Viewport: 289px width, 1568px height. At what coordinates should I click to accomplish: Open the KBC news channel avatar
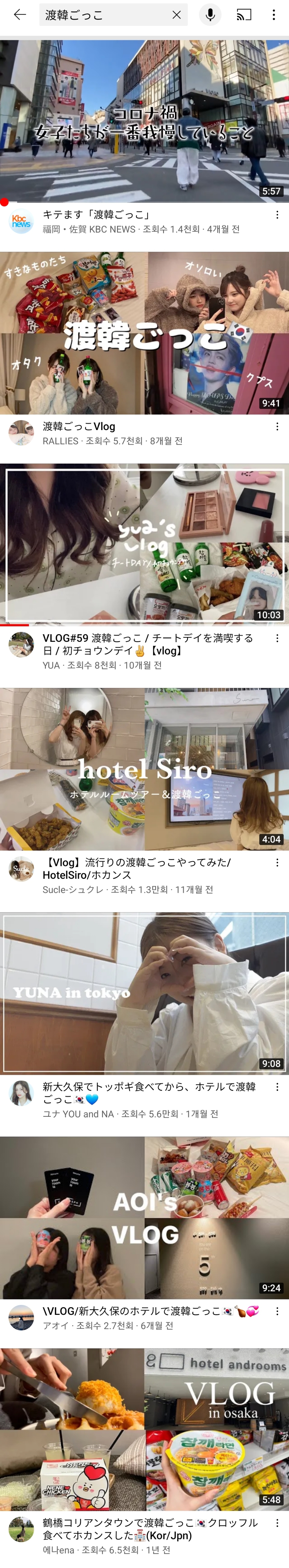coord(21,222)
